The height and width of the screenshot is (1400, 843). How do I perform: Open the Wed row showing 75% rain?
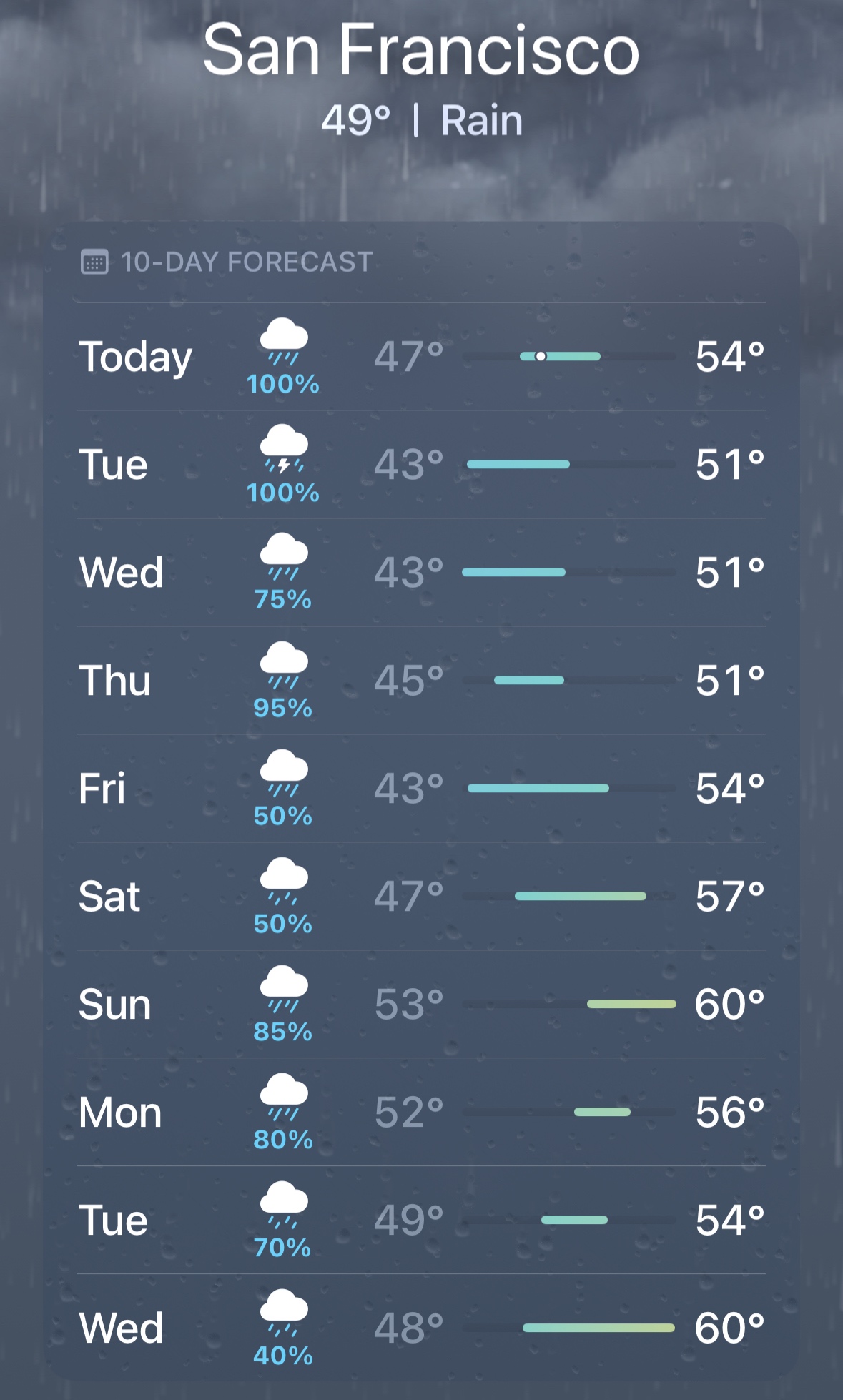click(421, 572)
